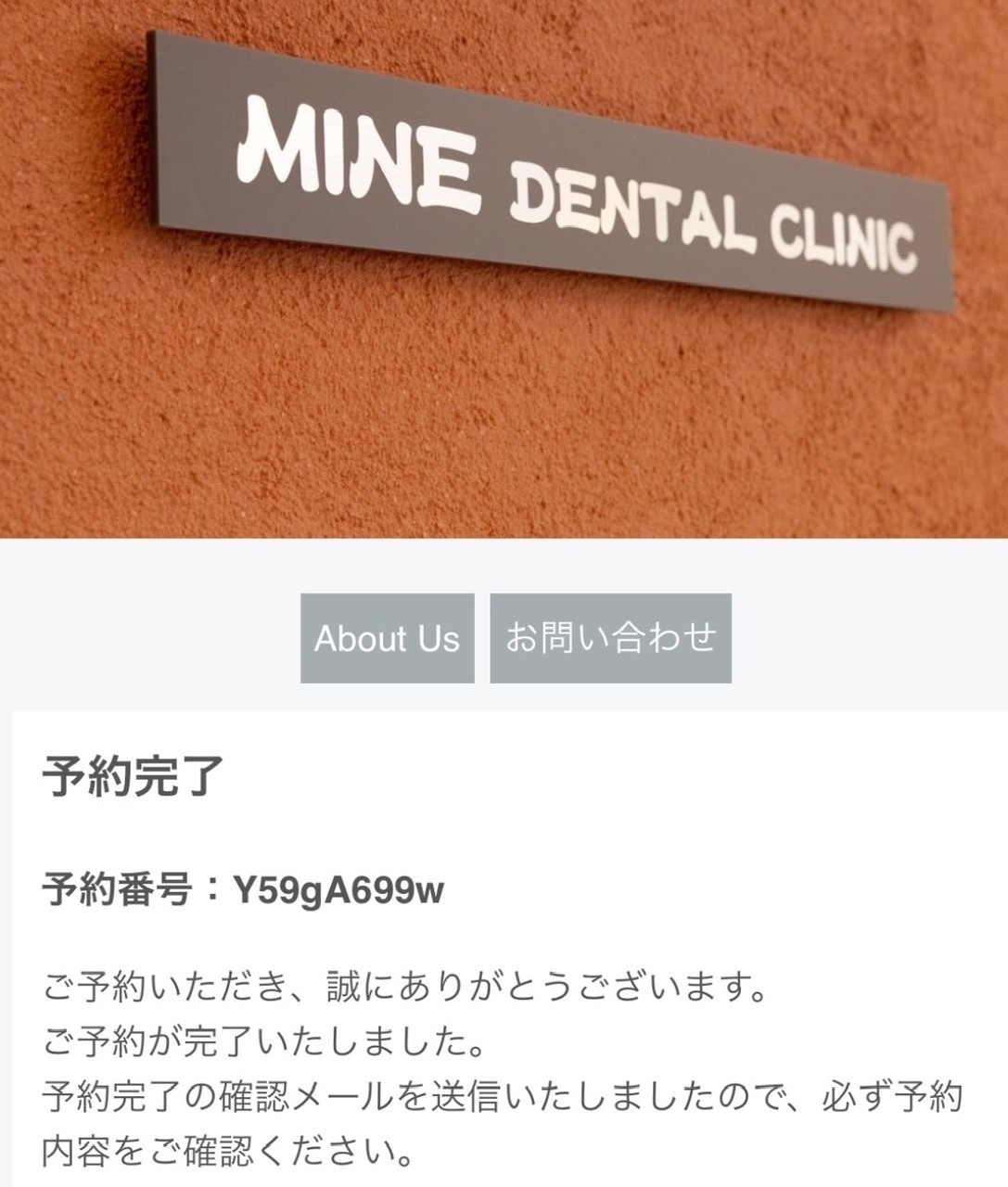Image resolution: width=1008 pixels, height=1187 pixels.
Task: Open the お問い合わせ contact page
Action: pos(610,638)
